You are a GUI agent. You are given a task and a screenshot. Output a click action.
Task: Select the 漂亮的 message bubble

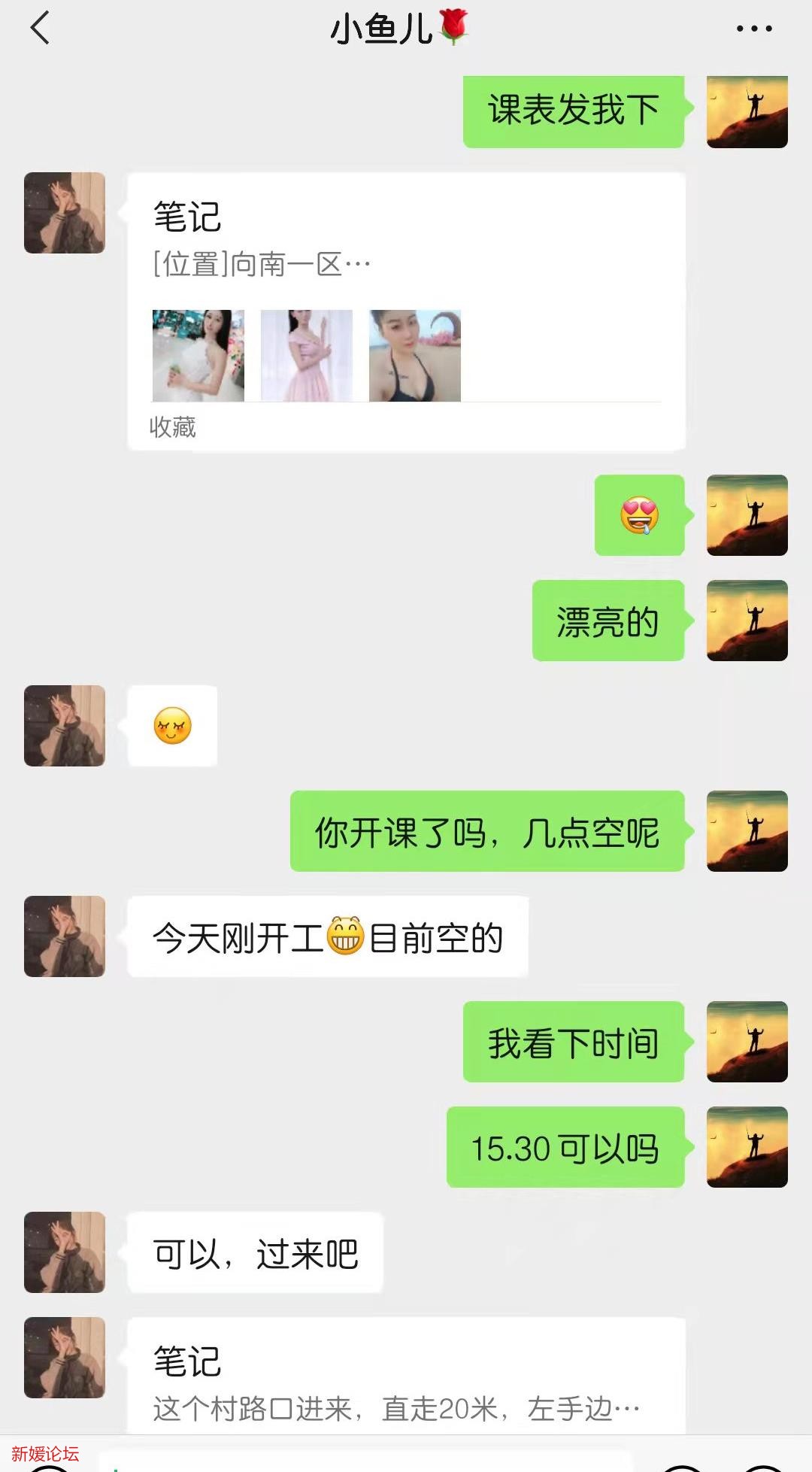click(609, 621)
